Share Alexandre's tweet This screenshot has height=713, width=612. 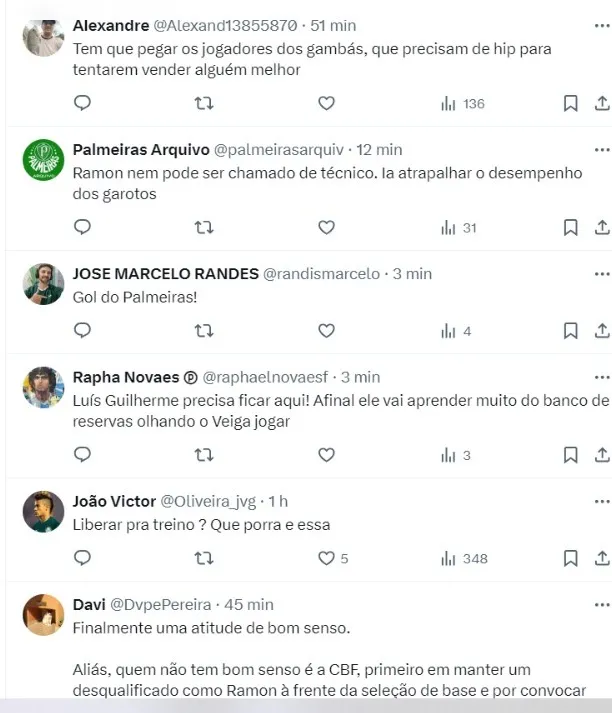coord(602,103)
